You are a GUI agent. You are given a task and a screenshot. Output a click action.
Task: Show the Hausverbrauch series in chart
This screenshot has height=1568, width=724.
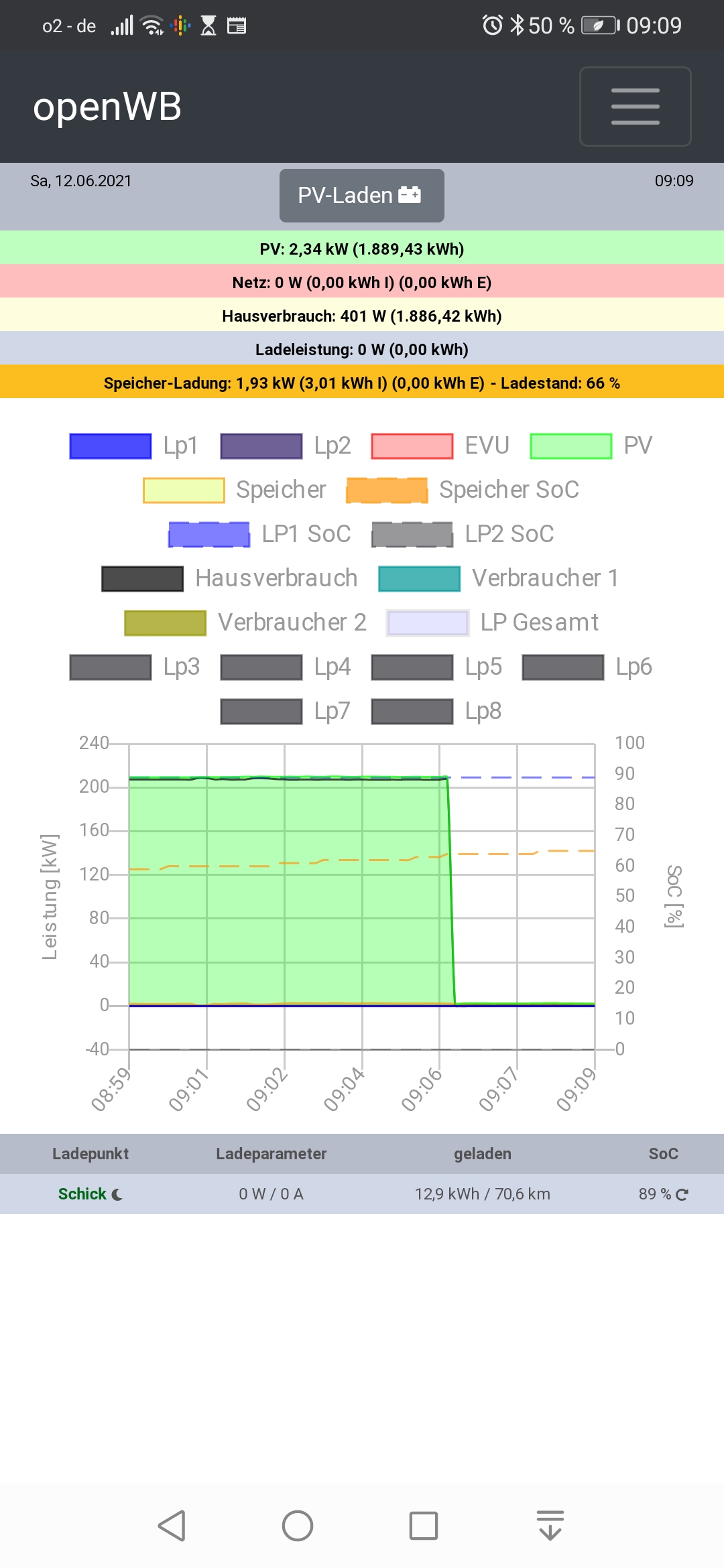[229, 579]
